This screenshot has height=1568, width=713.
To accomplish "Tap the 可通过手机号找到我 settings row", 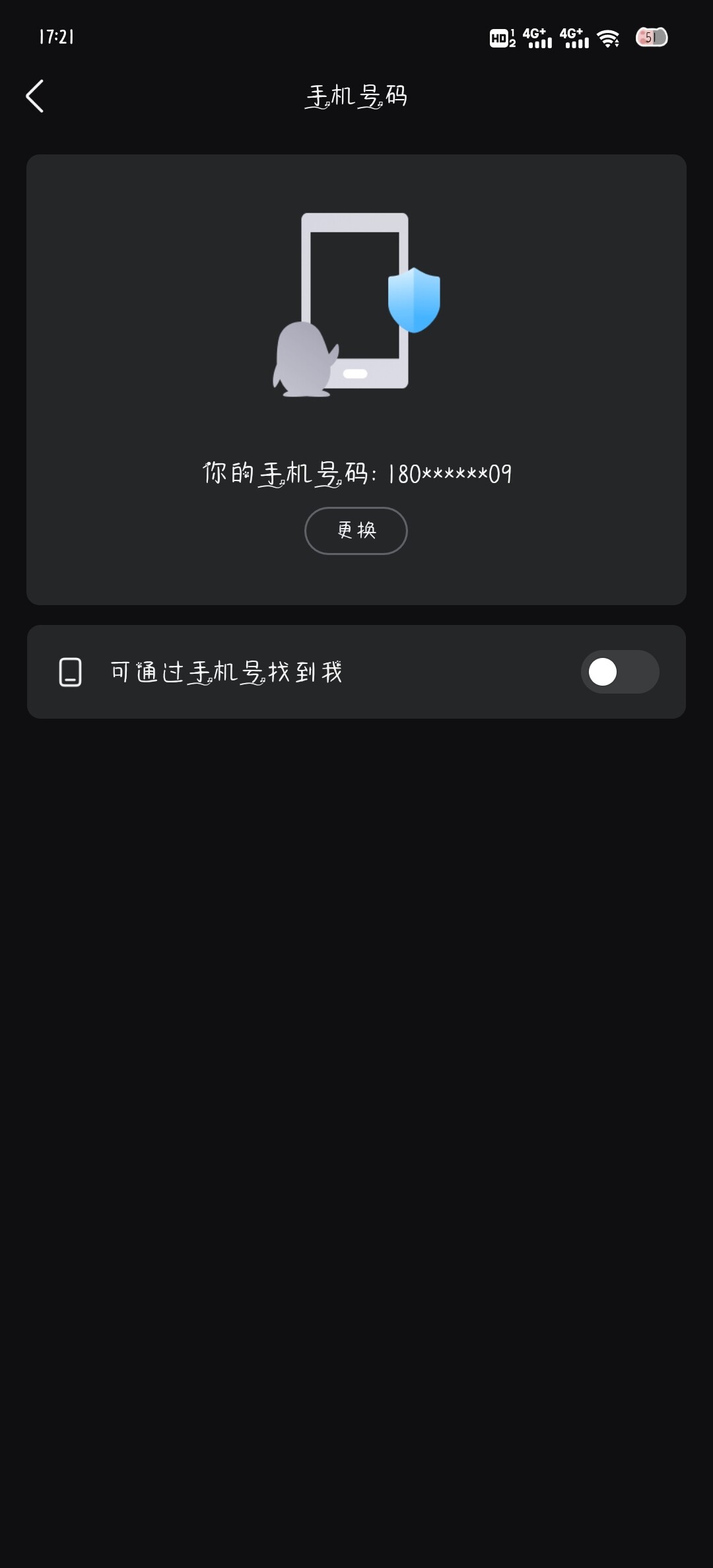I will point(264,671).
